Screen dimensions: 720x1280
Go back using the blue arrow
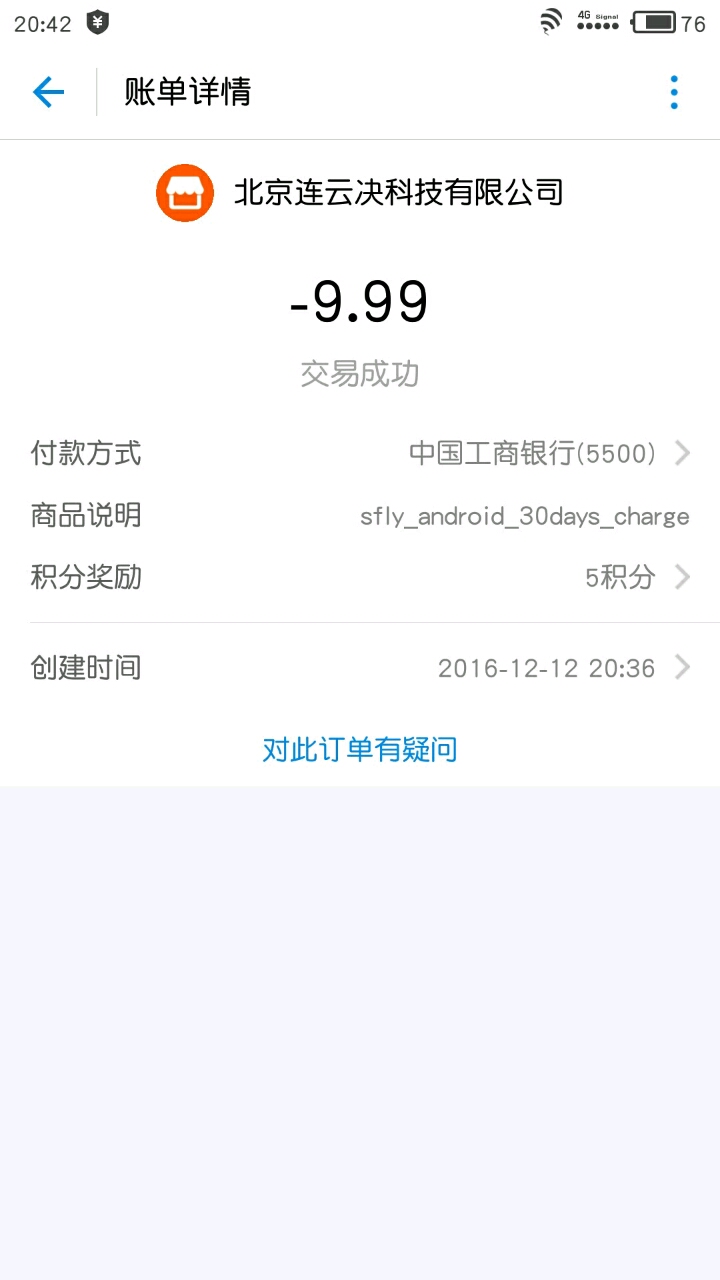tap(48, 92)
